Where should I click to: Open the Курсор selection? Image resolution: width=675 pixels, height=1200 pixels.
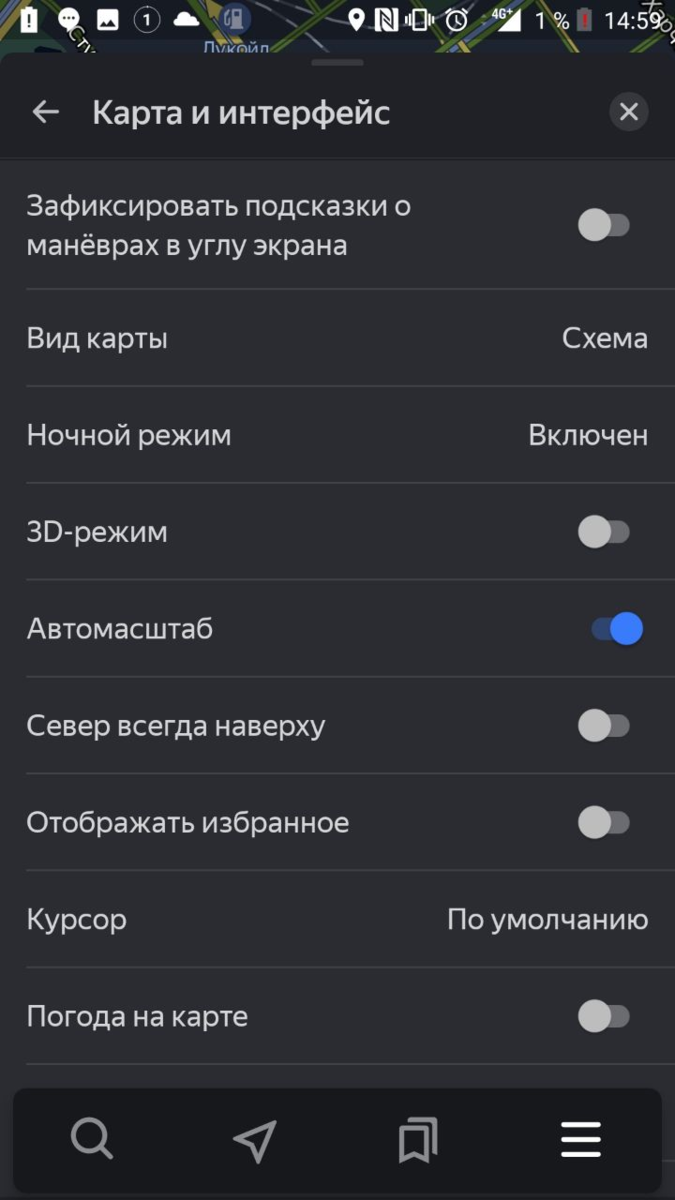click(x=337, y=919)
